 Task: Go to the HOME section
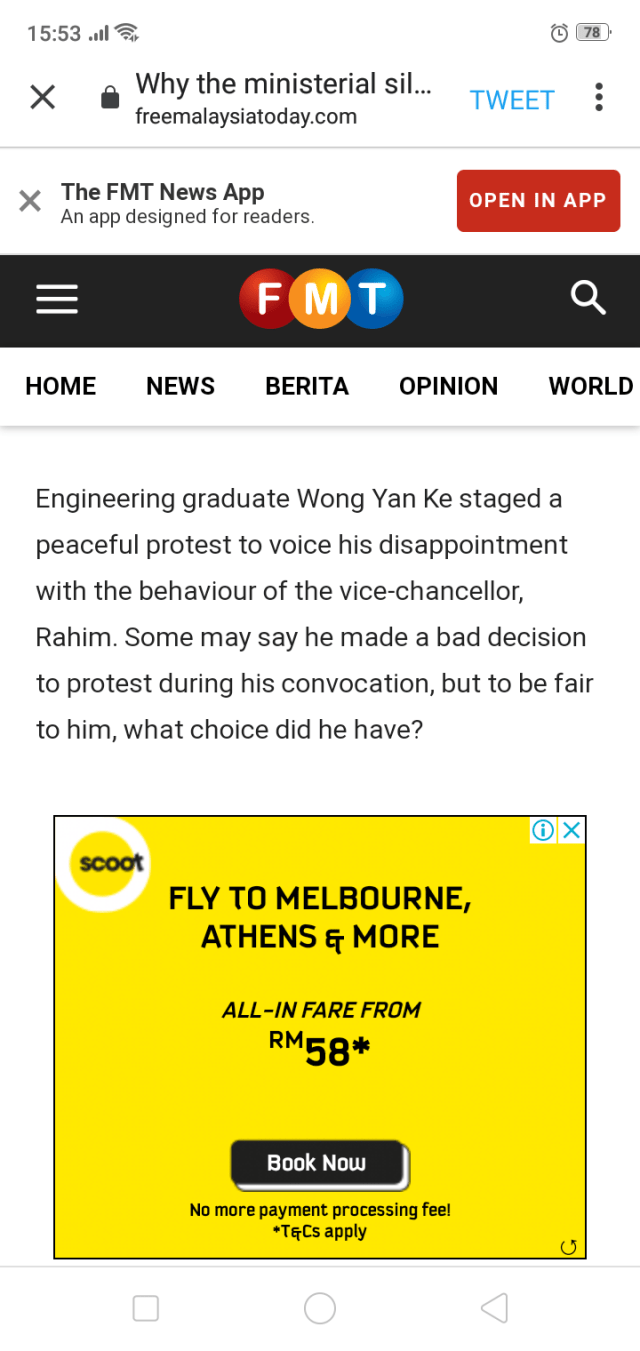click(x=61, y=386)
